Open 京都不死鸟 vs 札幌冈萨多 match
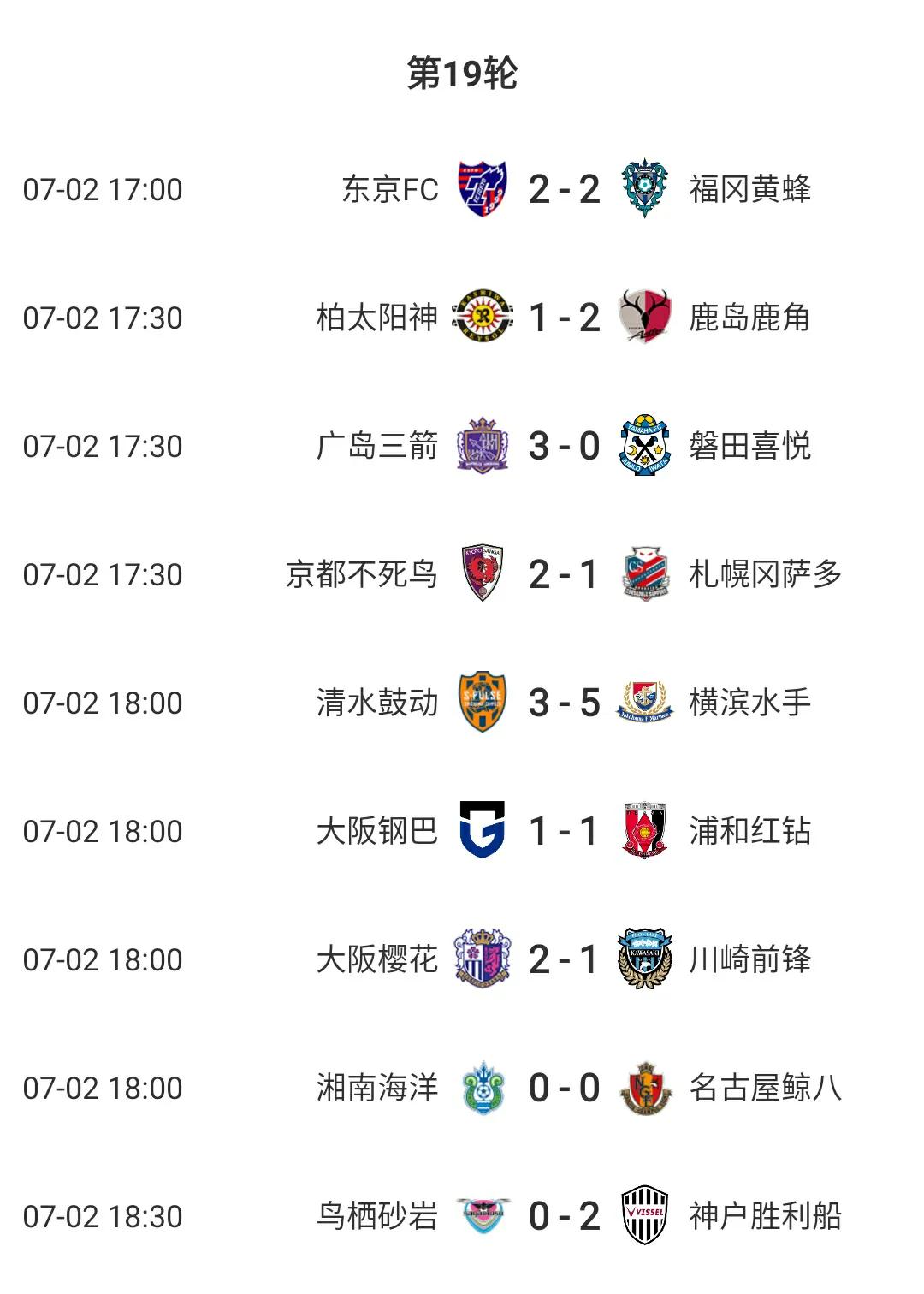924x1294 pixels. click(x=563, y=574)
